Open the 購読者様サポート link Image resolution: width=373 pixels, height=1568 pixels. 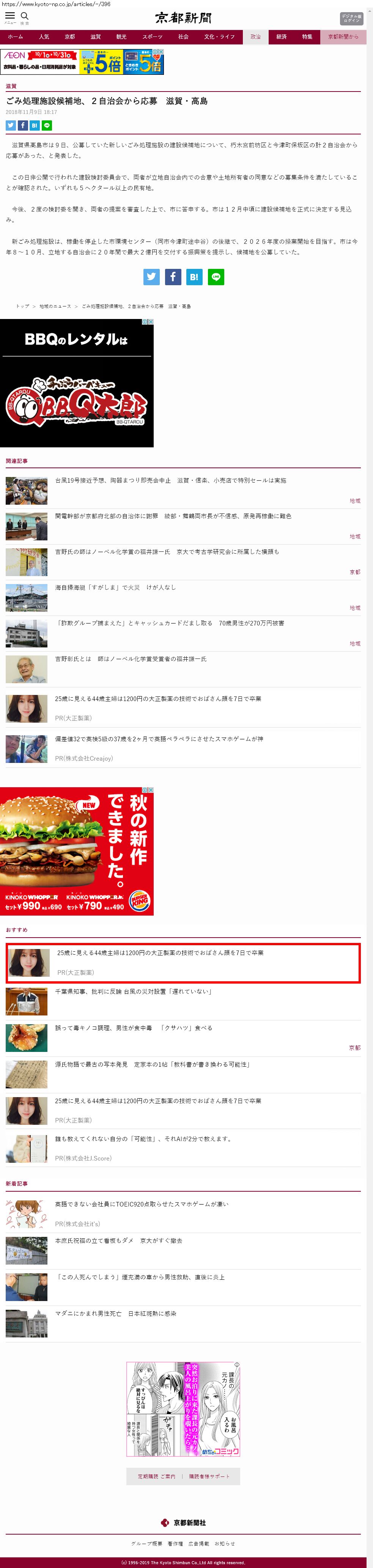209,1476
